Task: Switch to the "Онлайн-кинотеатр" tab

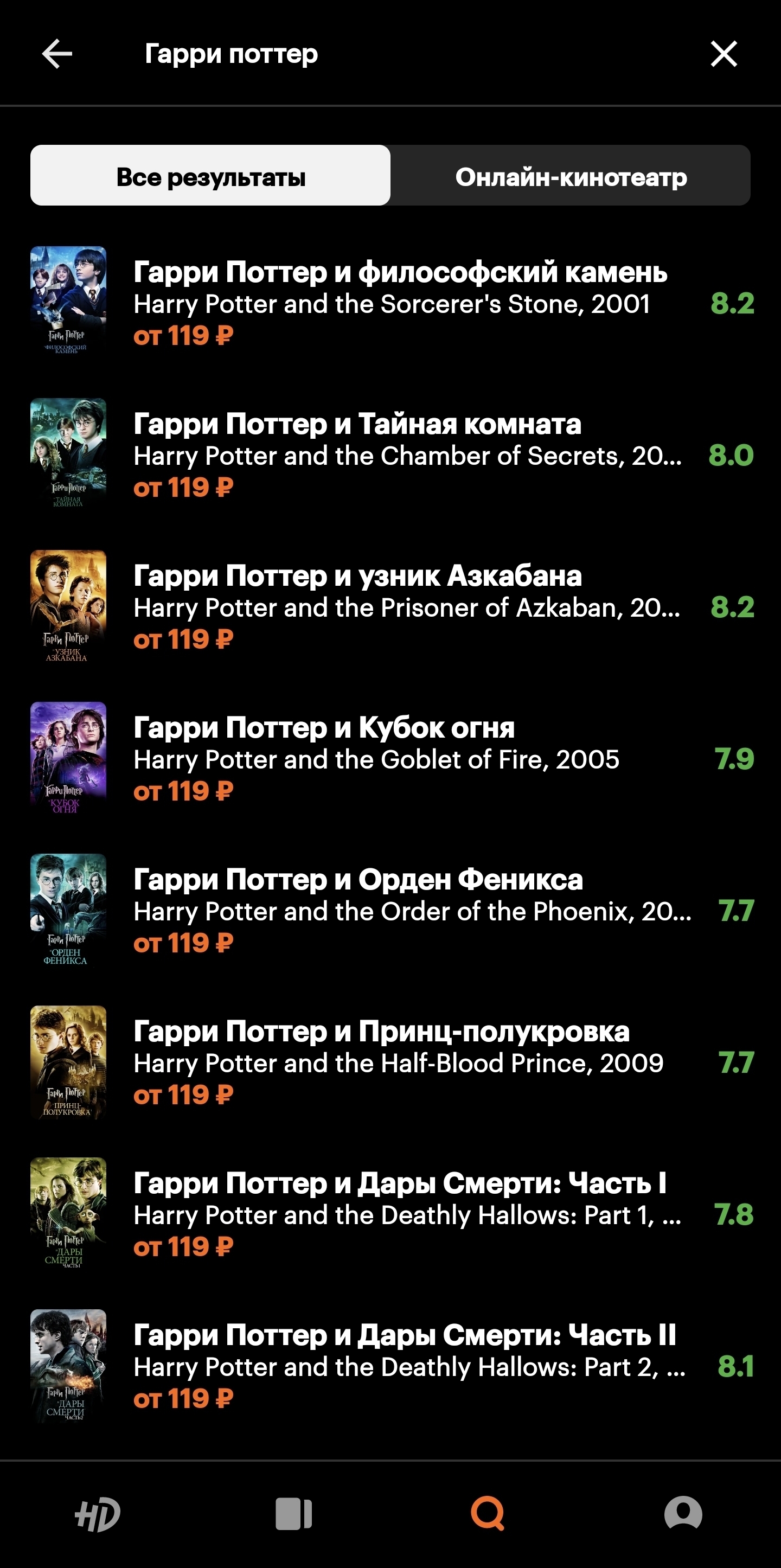Action: (x=571, y=177)
